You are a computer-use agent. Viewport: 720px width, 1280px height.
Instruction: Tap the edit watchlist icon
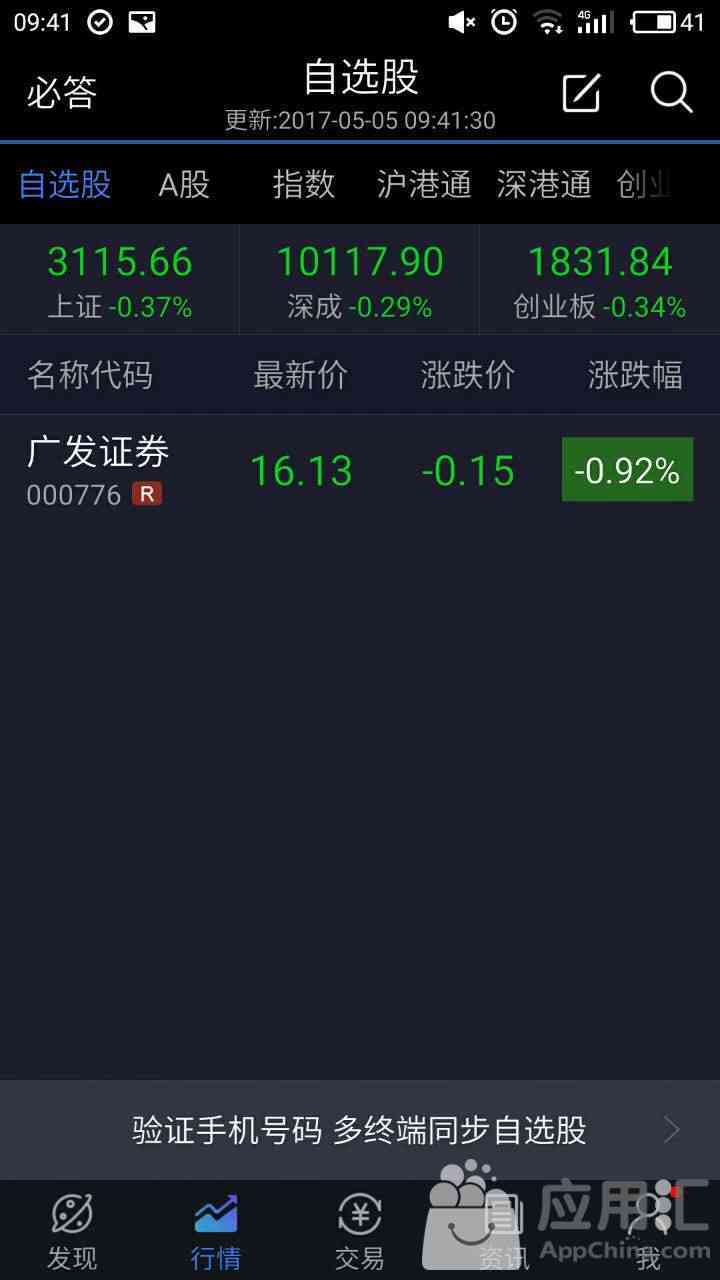581,92
